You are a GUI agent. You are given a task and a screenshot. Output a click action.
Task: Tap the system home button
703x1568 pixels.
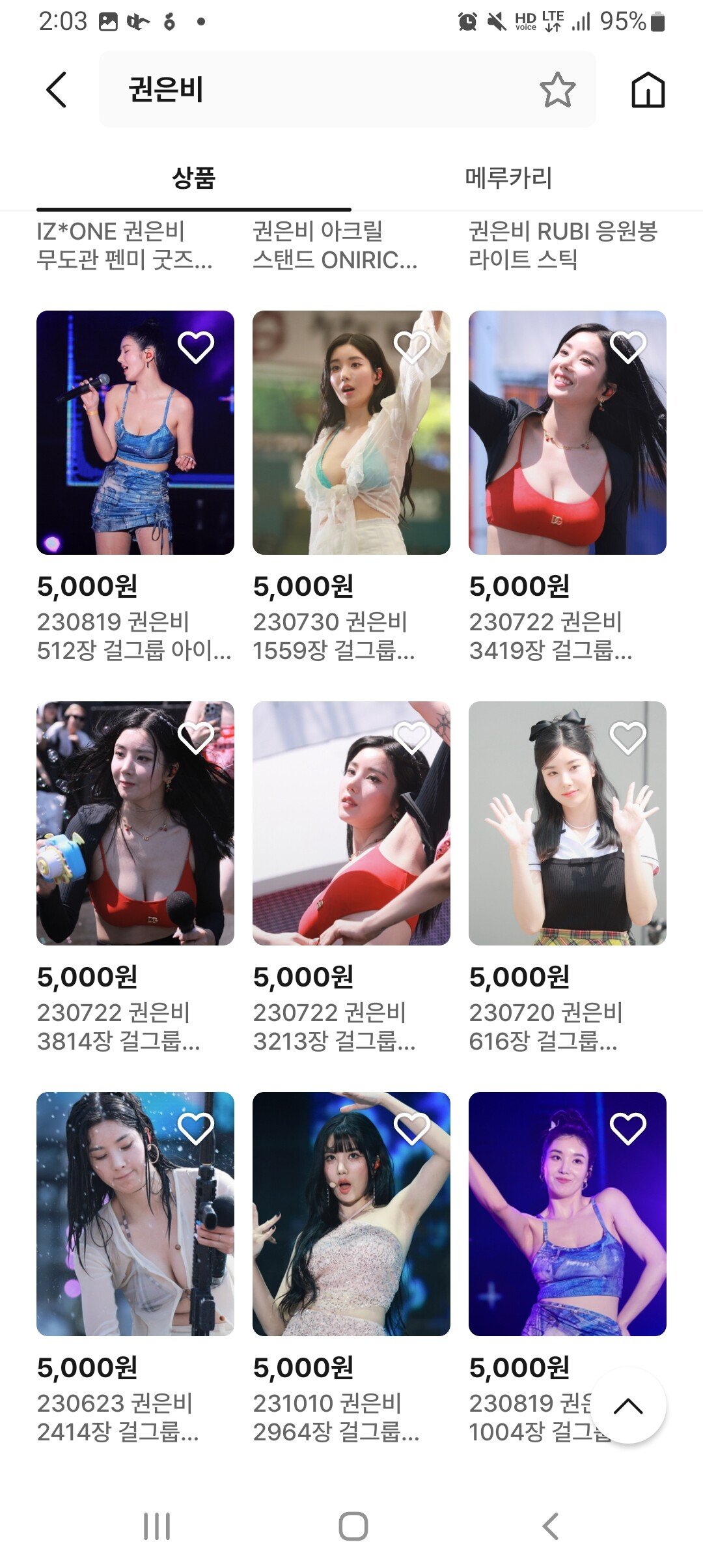pos(353,1526)
